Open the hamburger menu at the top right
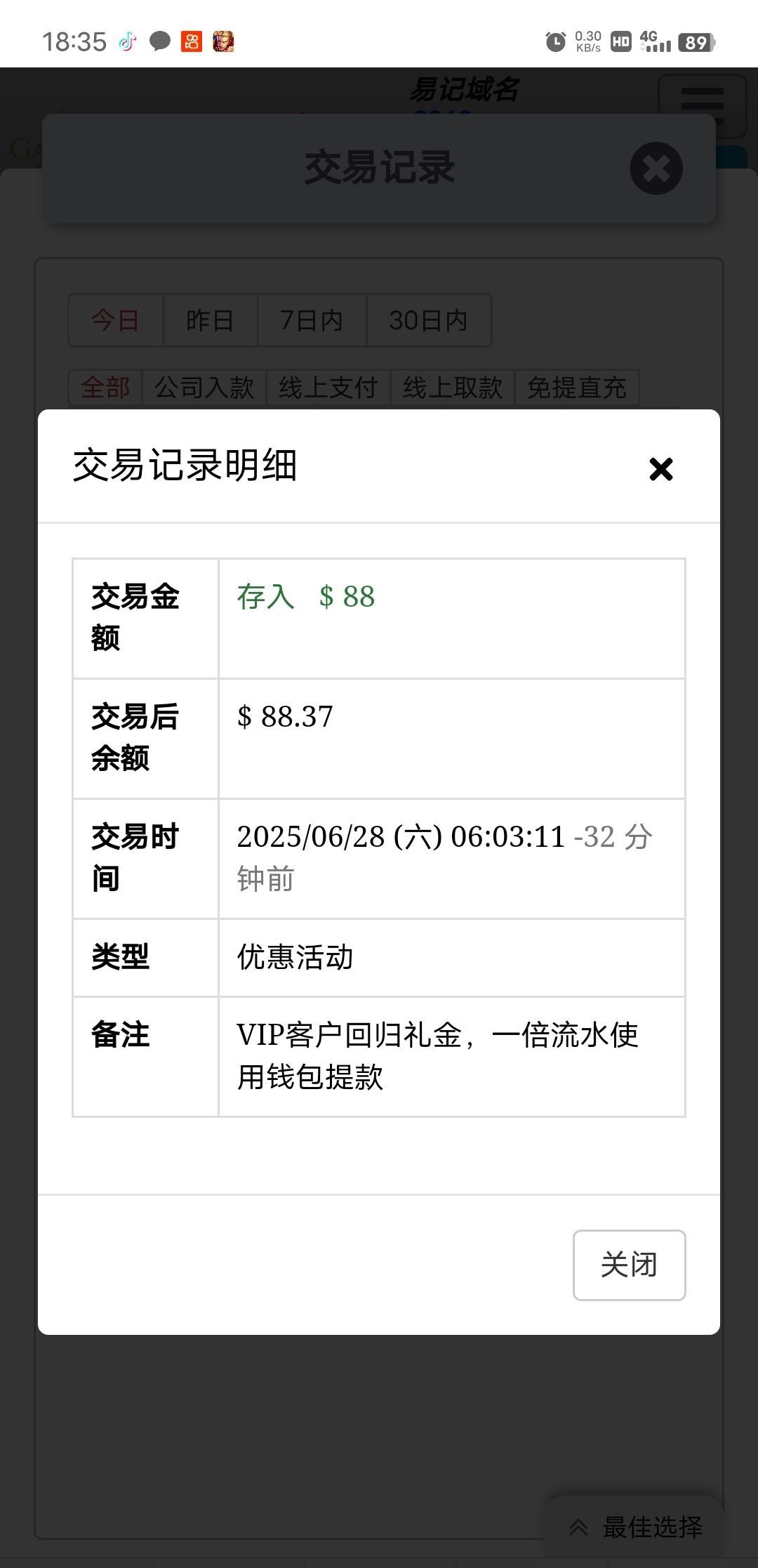This screenshot has height=1568, width=758. click(702, 105)
